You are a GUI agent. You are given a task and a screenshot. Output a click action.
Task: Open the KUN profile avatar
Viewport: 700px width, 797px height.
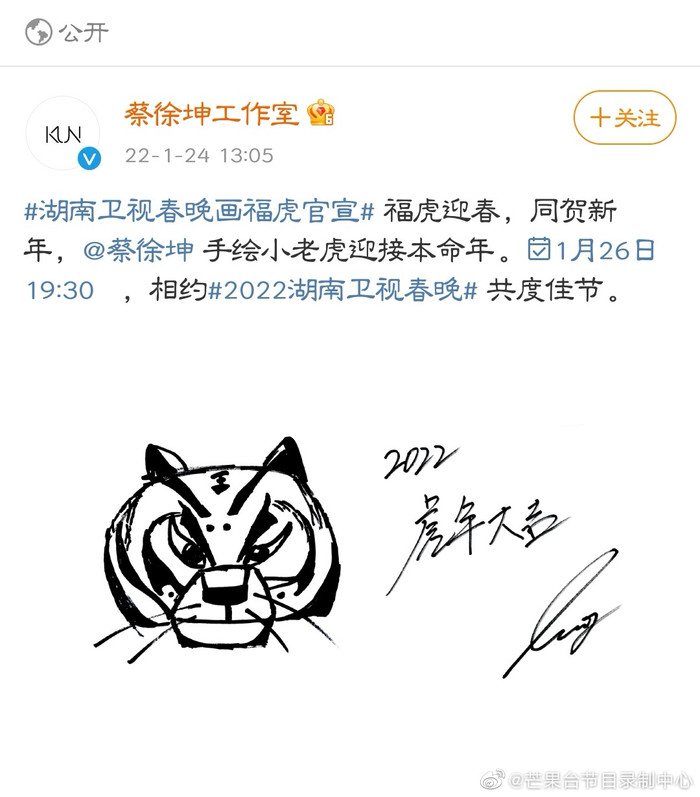(x=62, y=133)
